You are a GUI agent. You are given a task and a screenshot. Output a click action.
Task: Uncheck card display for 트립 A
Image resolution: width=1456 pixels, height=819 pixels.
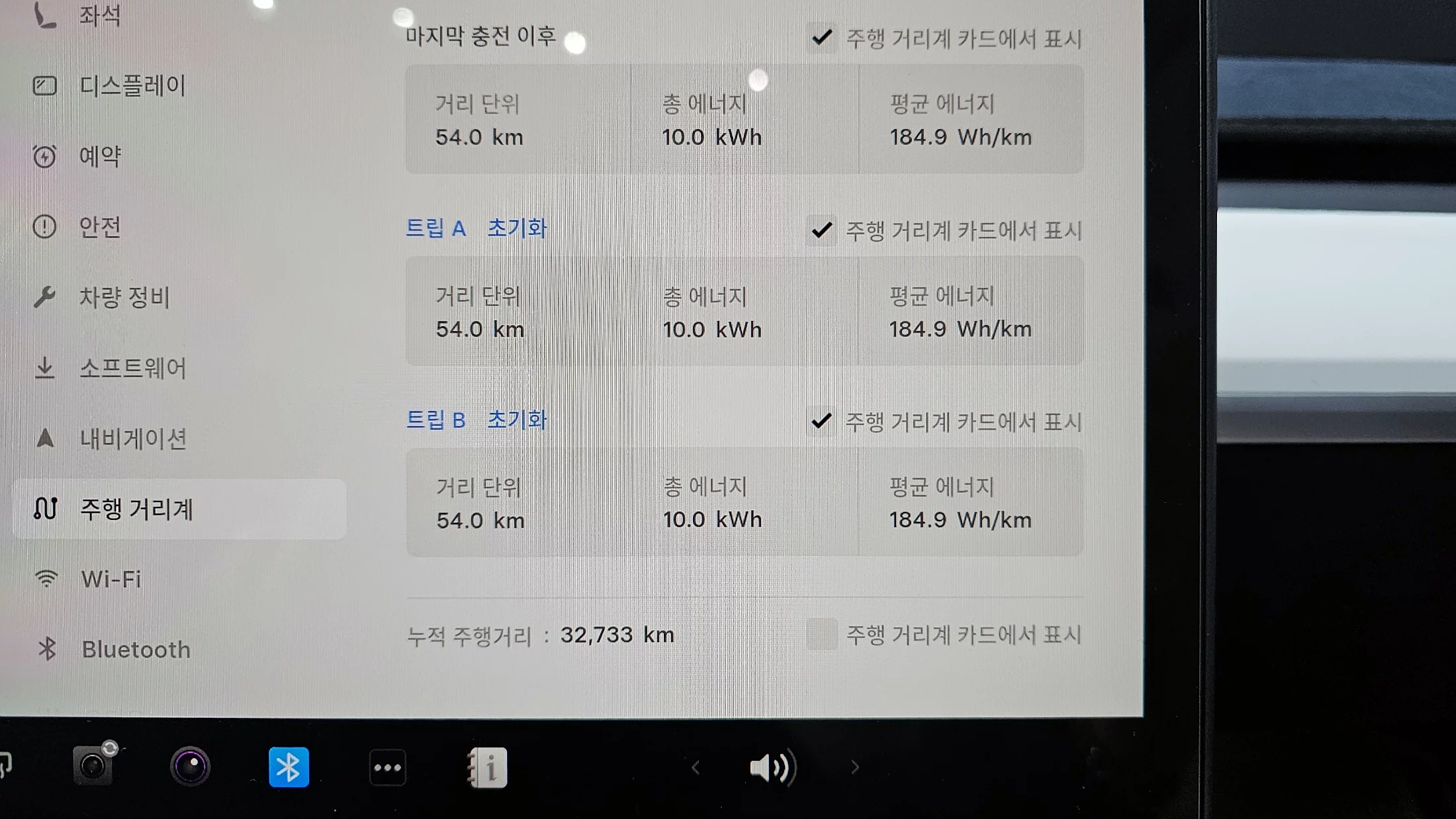(x=821, y=230)
